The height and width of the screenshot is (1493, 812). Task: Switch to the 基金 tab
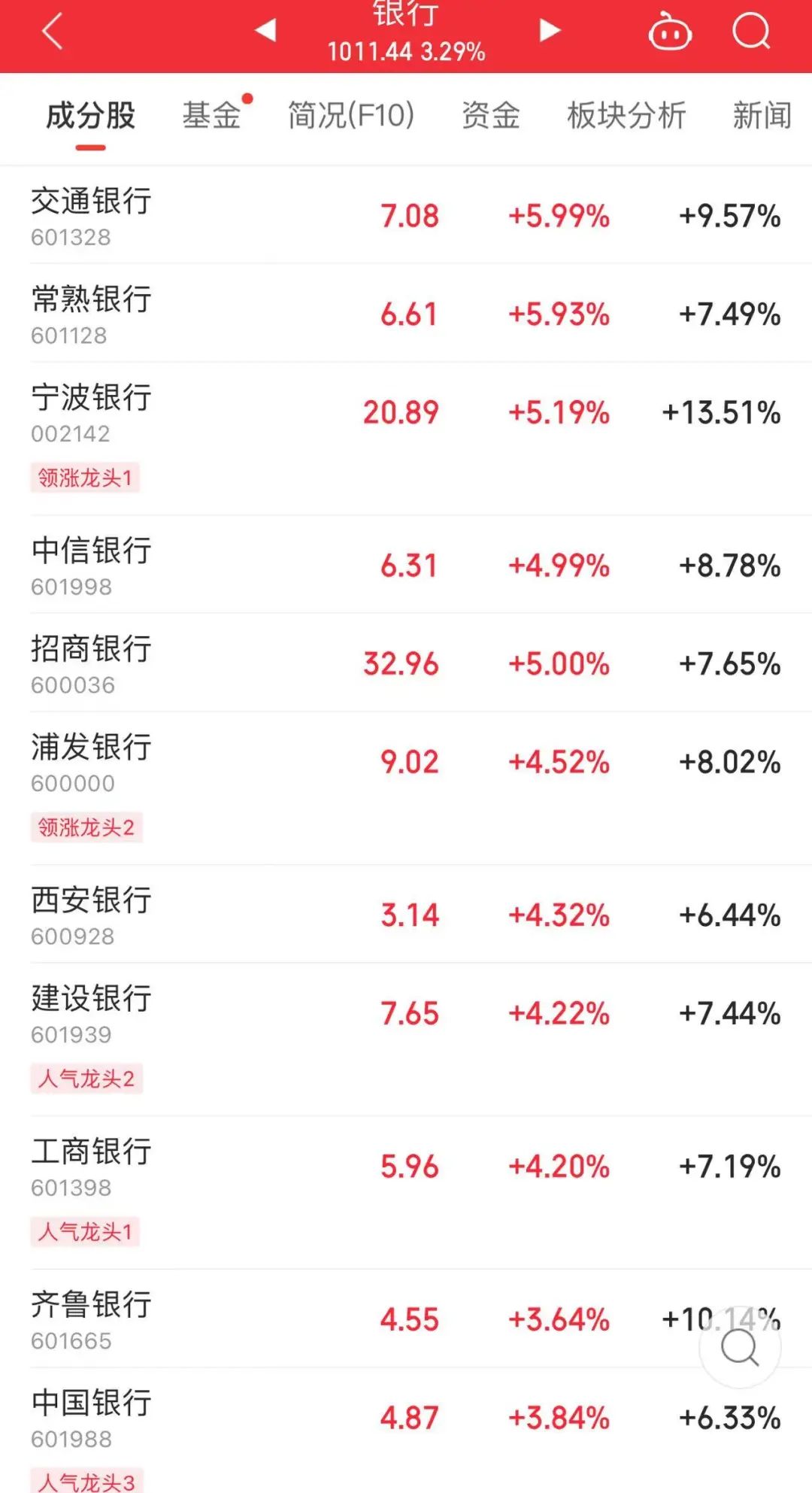211,114
